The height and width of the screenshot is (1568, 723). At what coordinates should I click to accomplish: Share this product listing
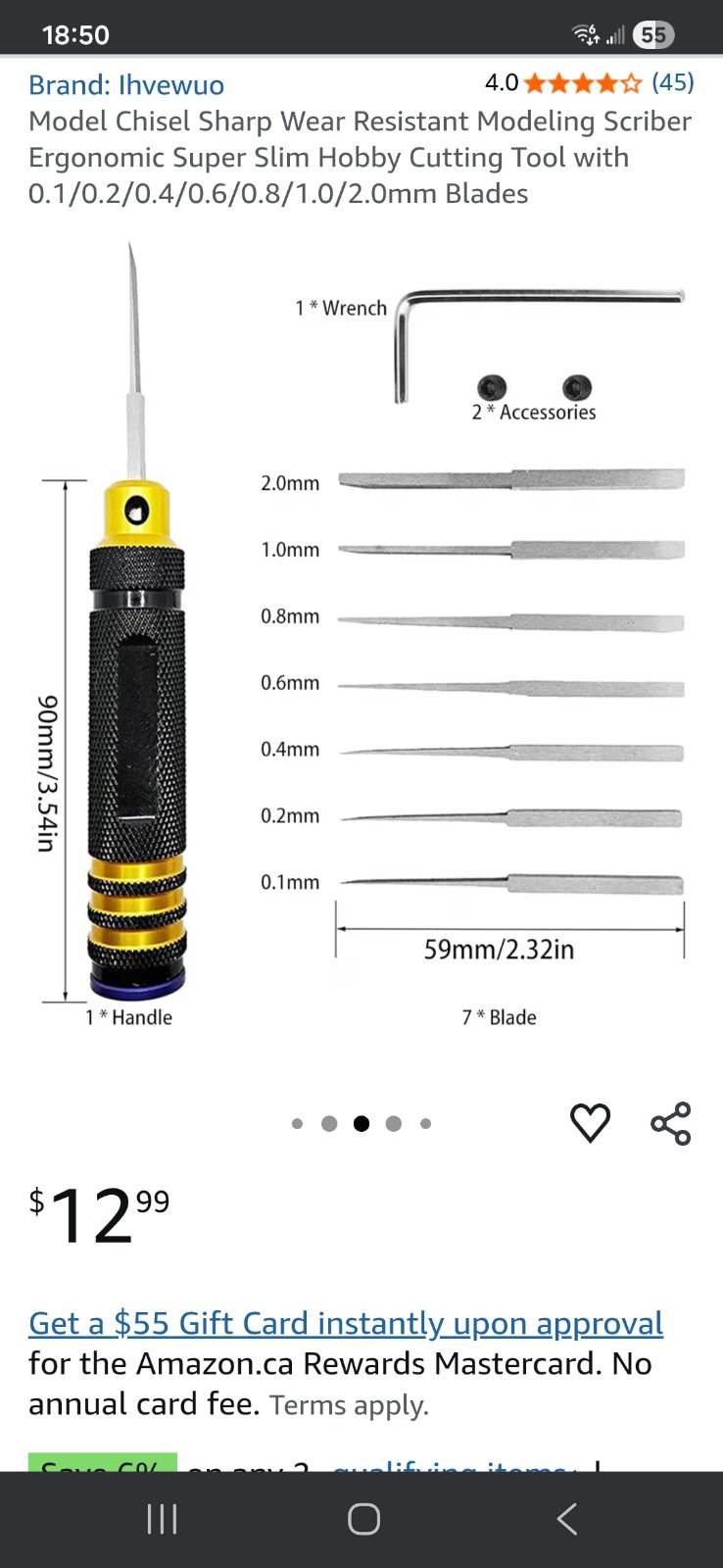coord(671,1123)
